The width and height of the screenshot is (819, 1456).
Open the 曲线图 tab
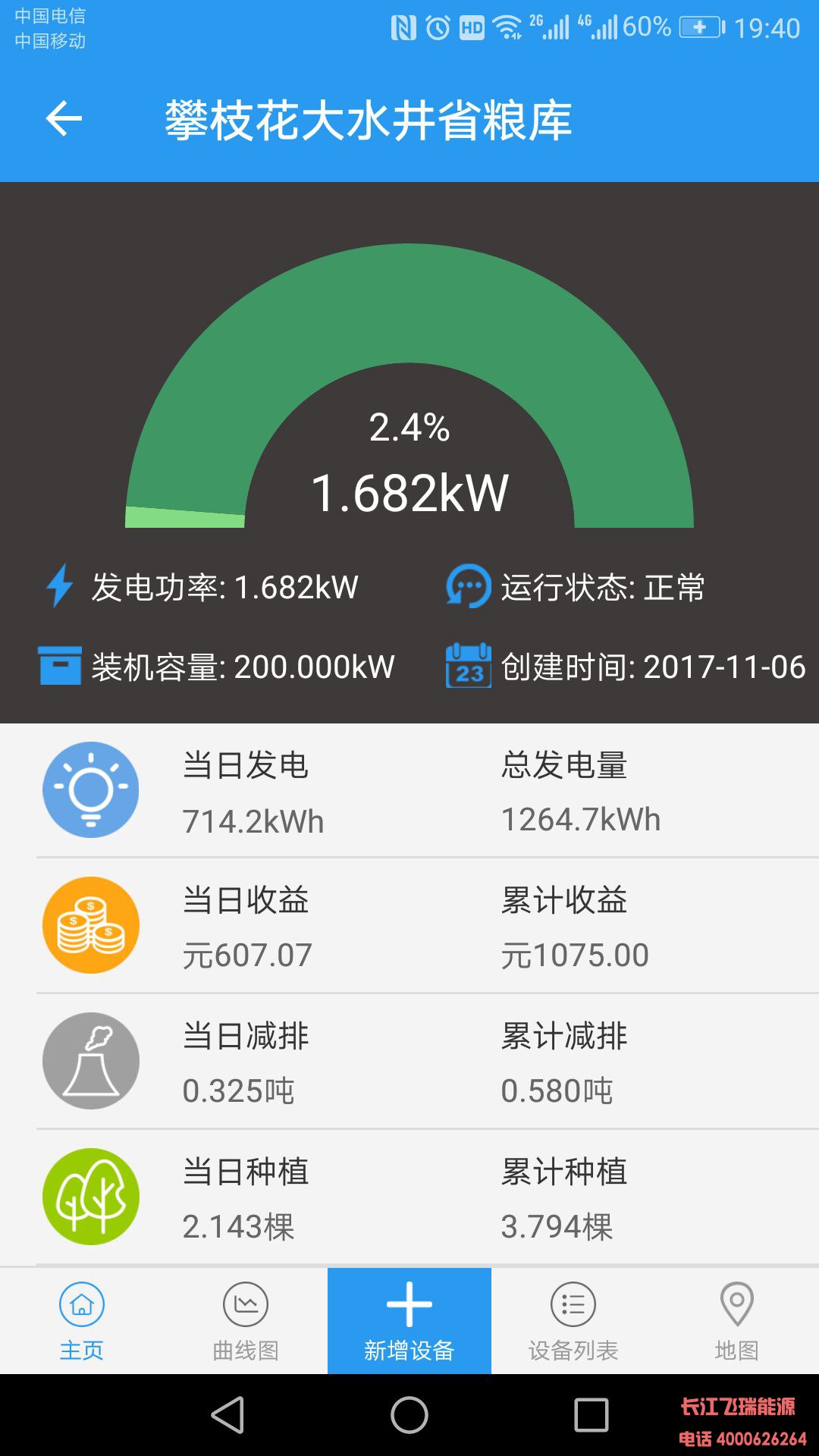pyautogui.click(x=246, y=1321)
